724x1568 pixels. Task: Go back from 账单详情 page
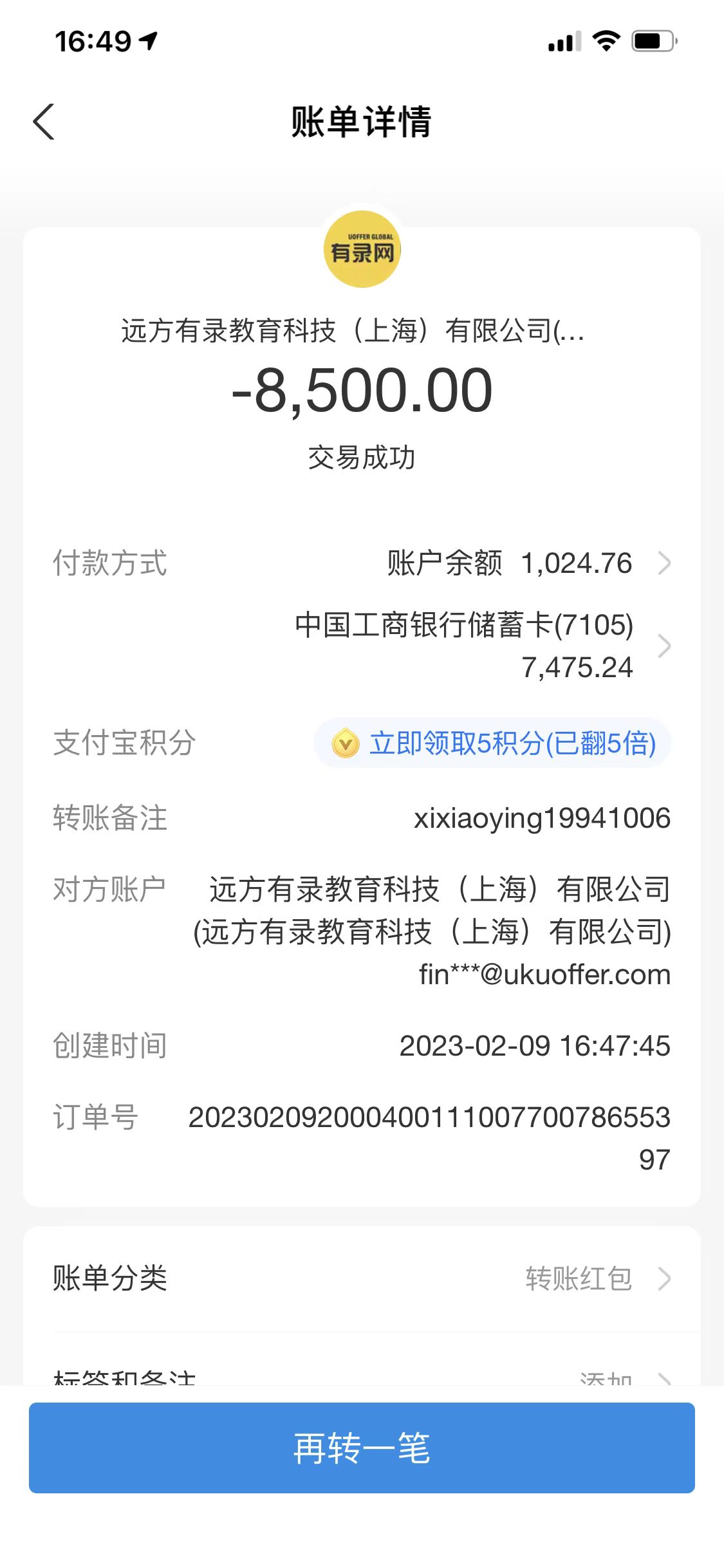(x=44, y=122)
